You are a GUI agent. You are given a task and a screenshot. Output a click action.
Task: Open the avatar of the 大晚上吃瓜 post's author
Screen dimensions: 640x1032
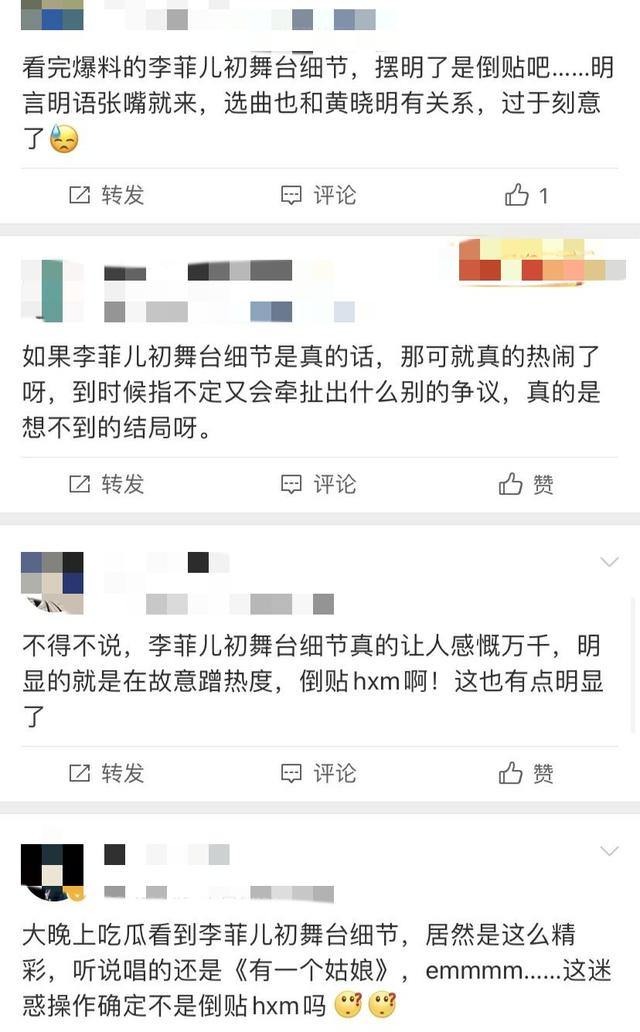click(52, 871)
